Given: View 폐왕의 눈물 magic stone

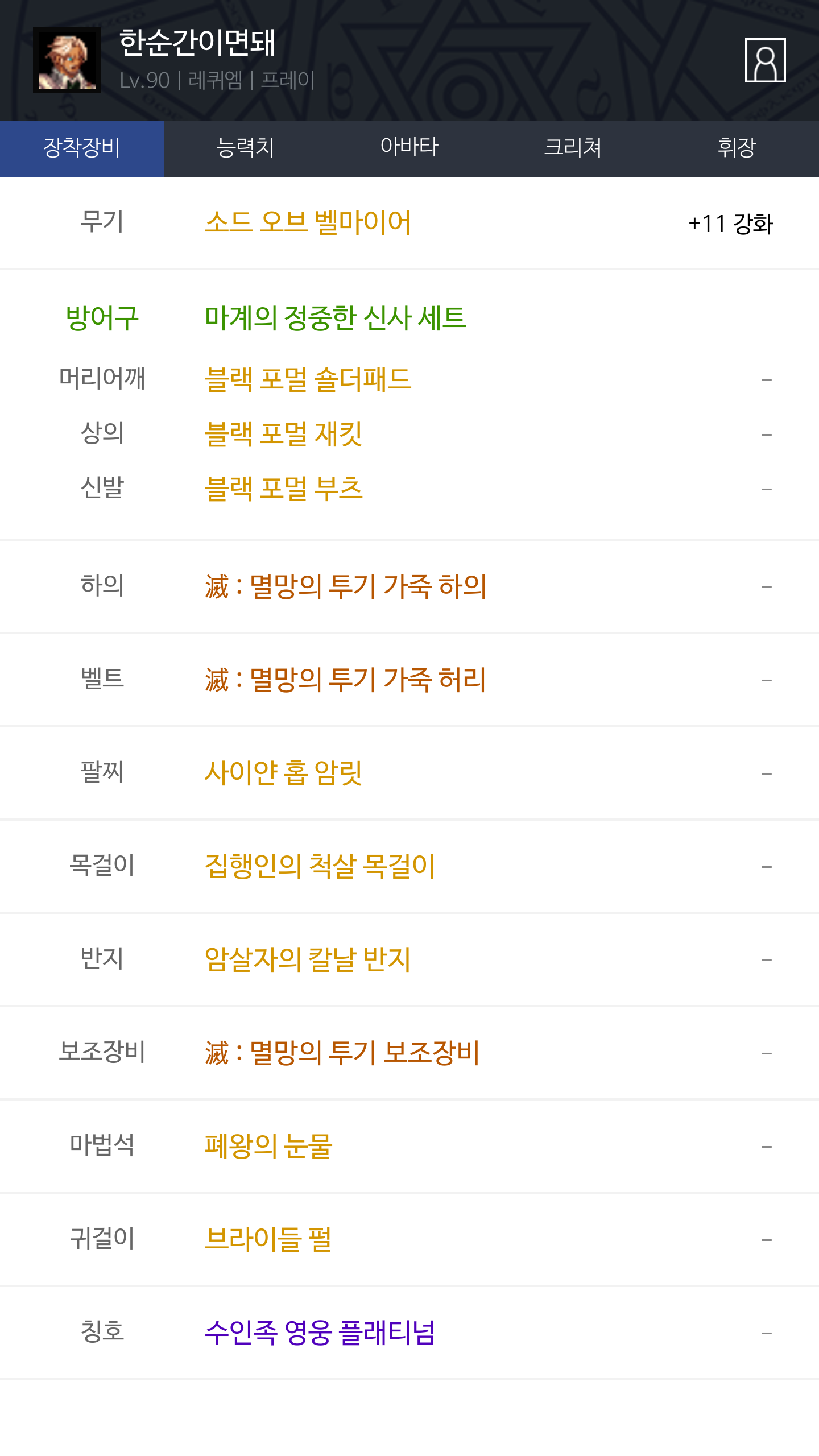Looking at the screenshot, I should 268,1146.
